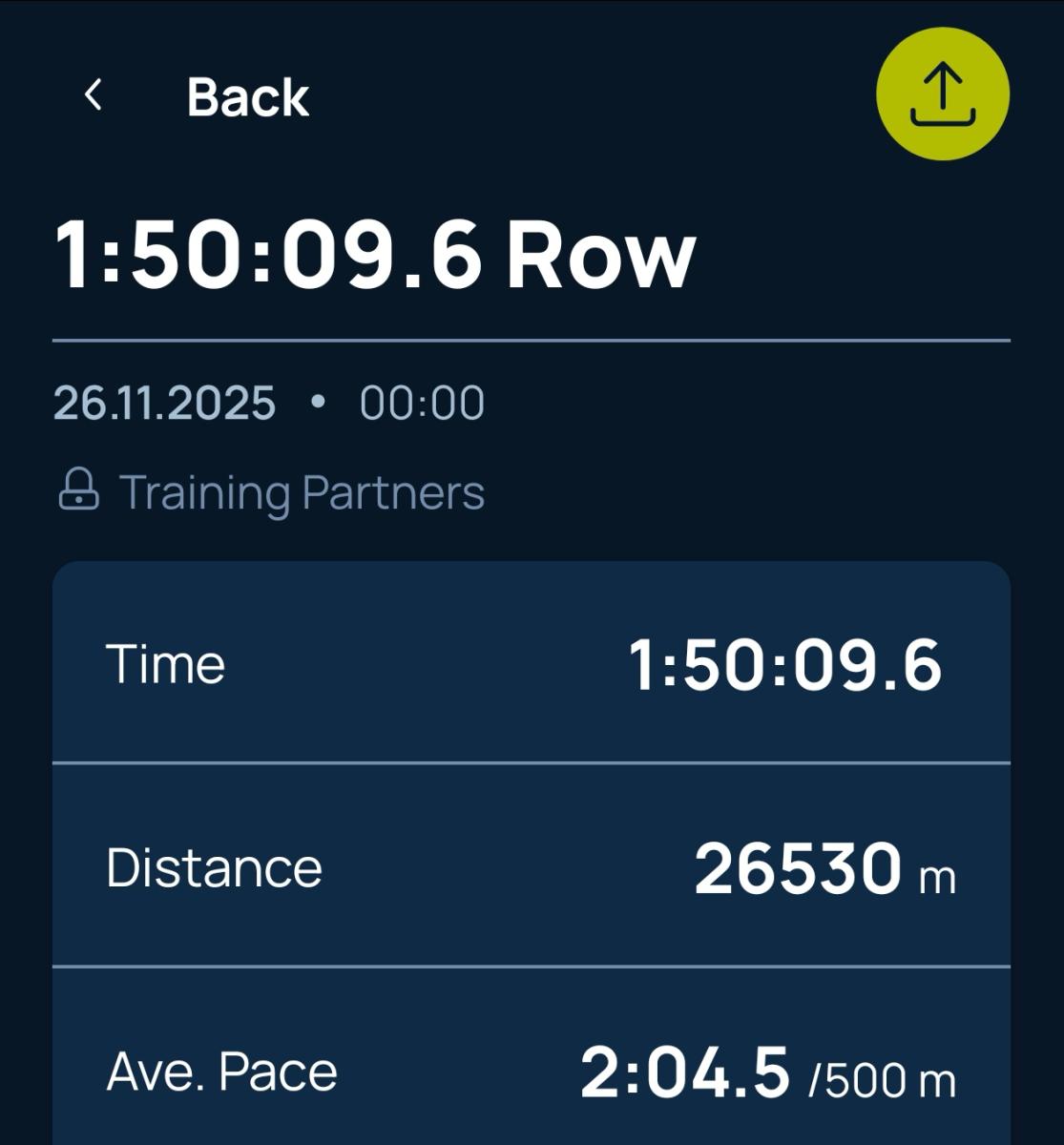Open Training Partners privacy setting
This screenshot has width=1064, height=1145.
click(x=270, y=492)
